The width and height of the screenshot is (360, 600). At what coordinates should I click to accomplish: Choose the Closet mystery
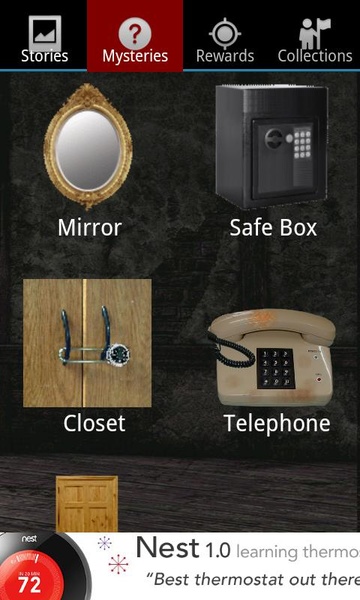point(88,356)
